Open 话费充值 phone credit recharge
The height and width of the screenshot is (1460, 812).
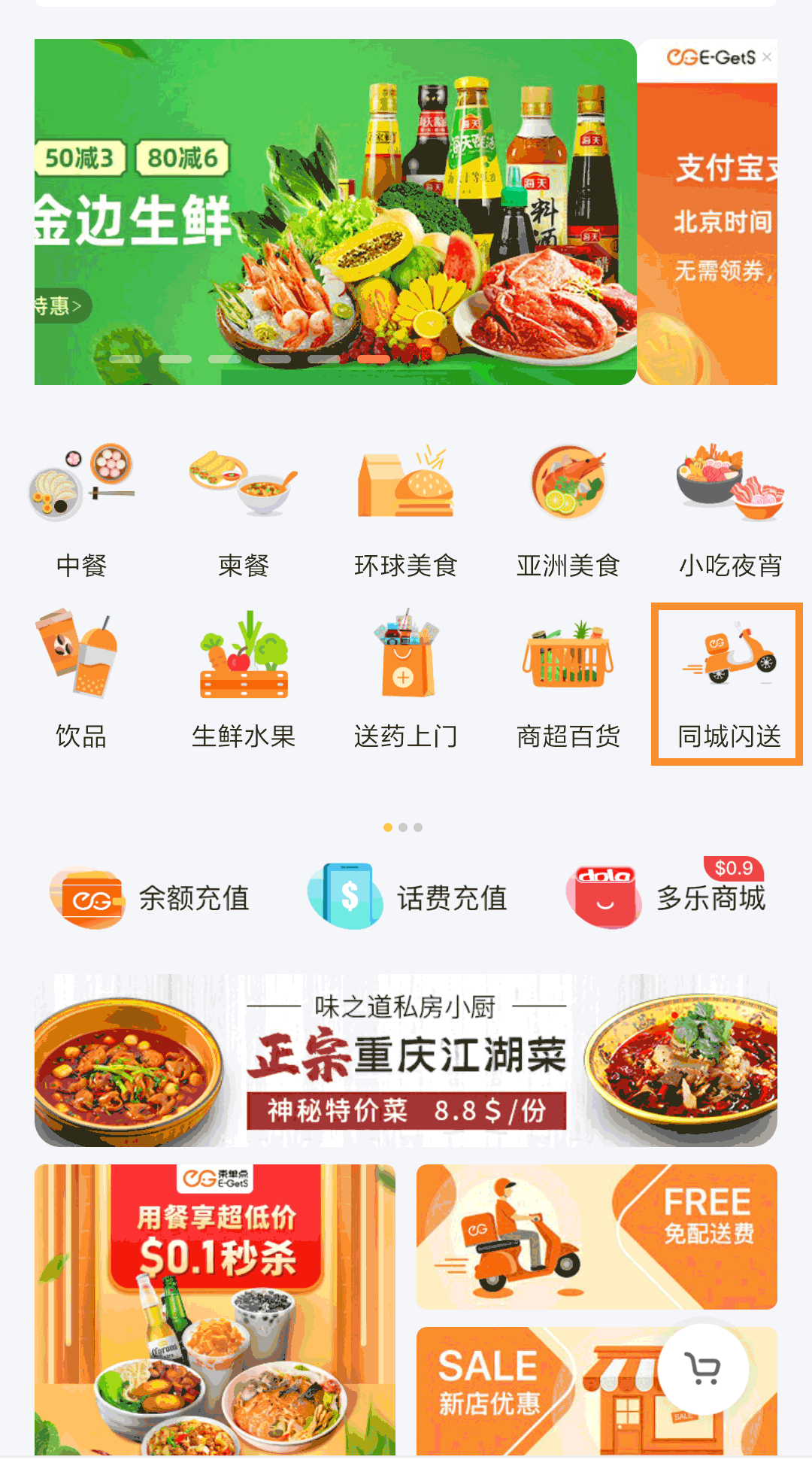(408, 898)
